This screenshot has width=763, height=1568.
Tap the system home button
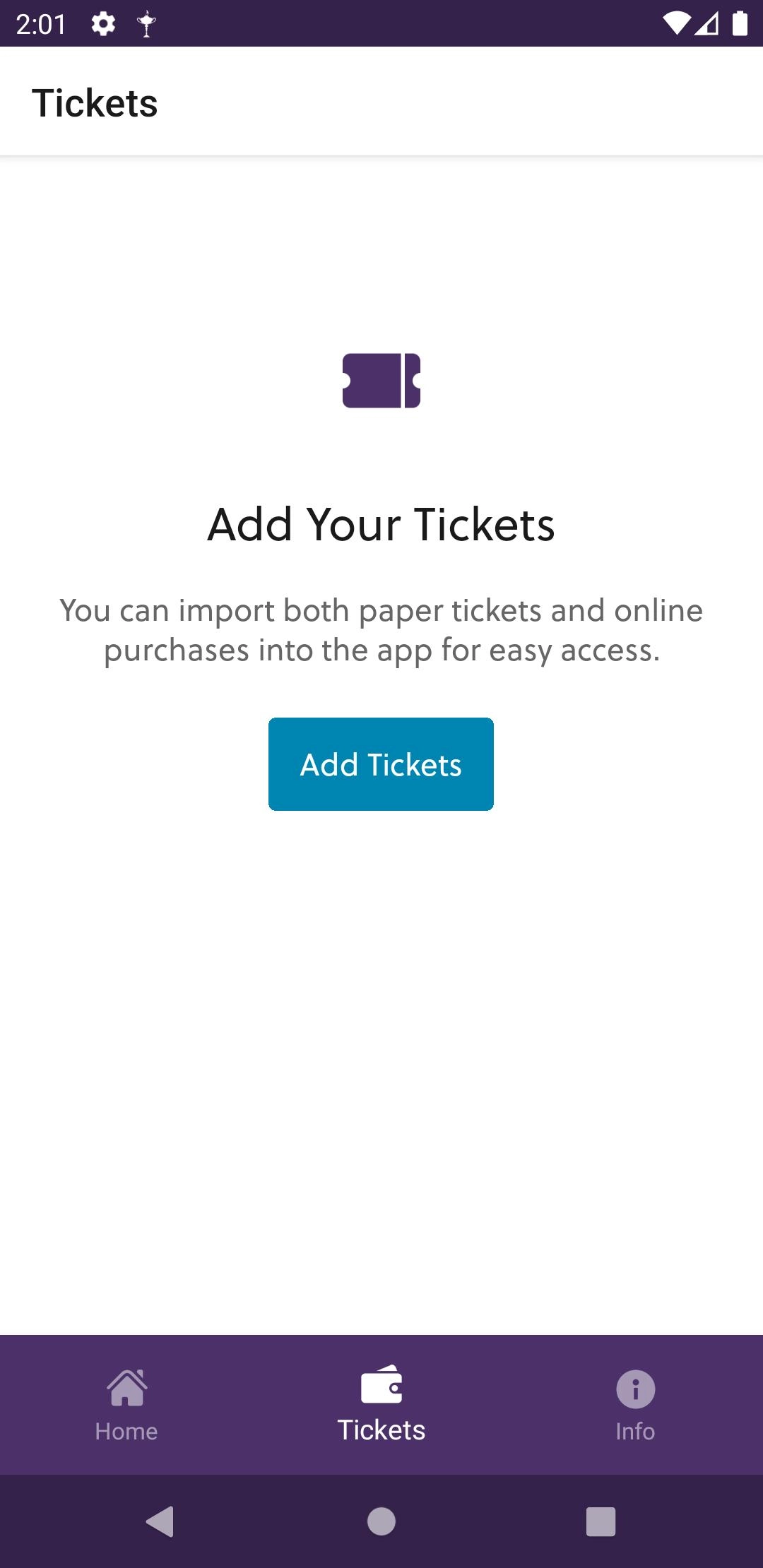381,1521
